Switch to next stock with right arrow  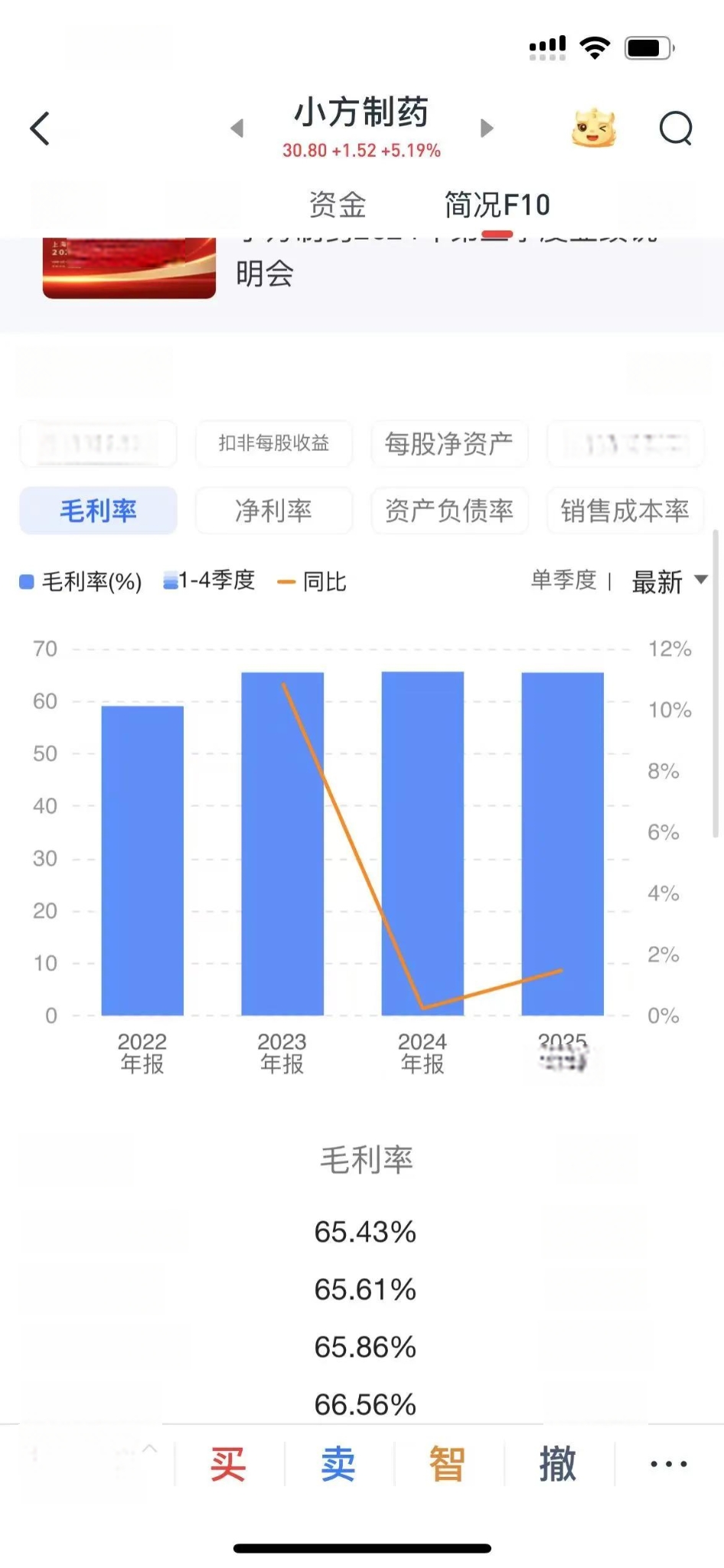487,128
